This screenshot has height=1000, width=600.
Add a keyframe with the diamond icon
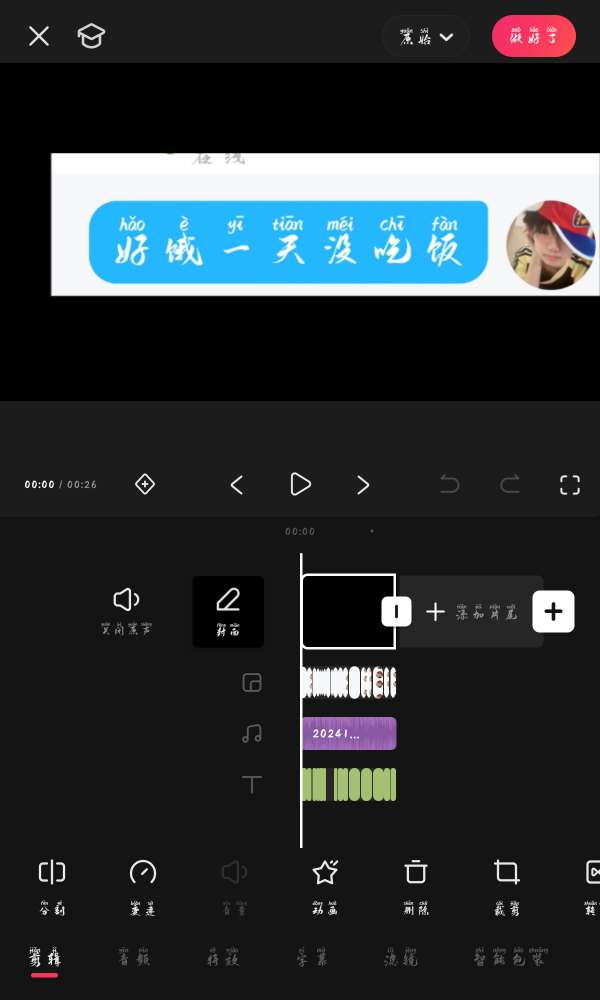click(x=145, y=485)
